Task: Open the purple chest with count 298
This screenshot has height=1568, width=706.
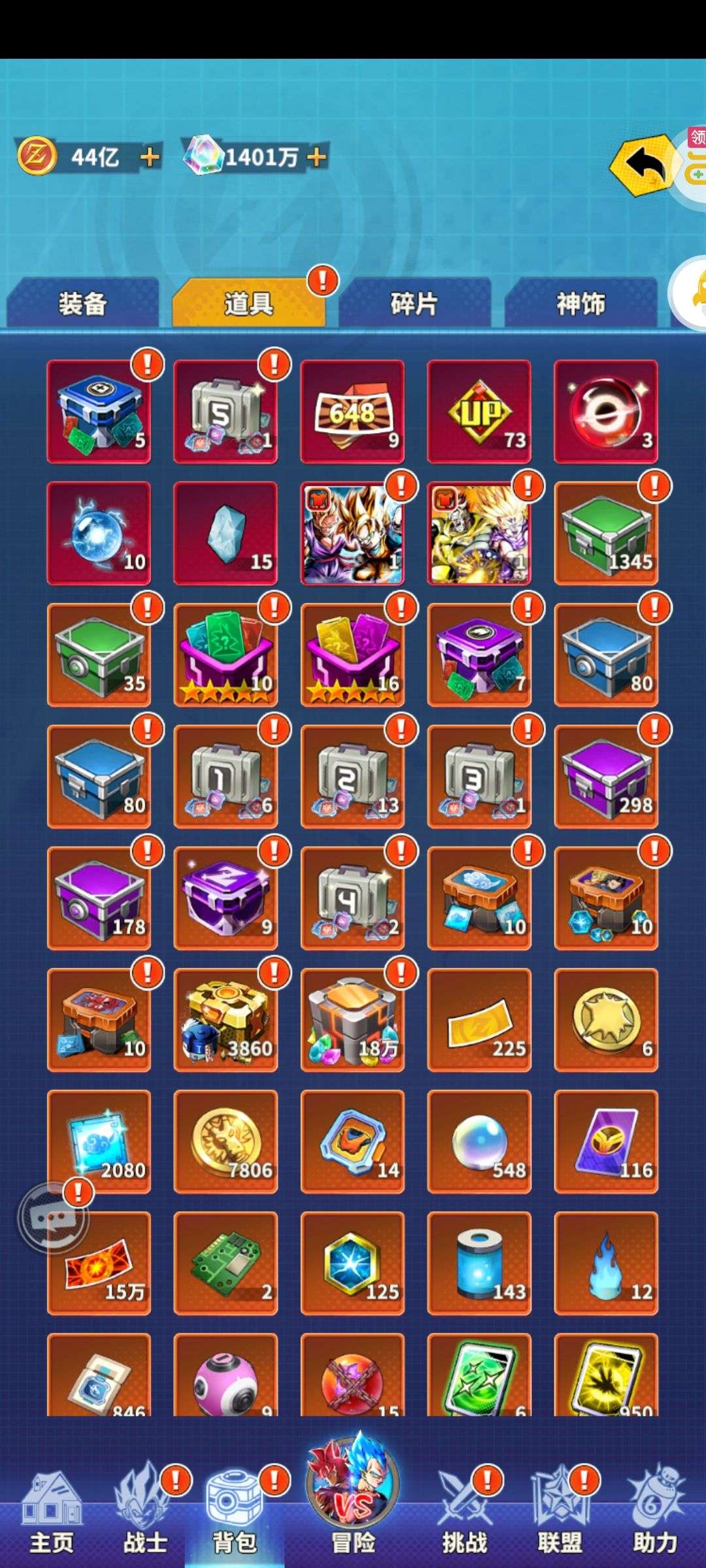Action: (606, 777)
